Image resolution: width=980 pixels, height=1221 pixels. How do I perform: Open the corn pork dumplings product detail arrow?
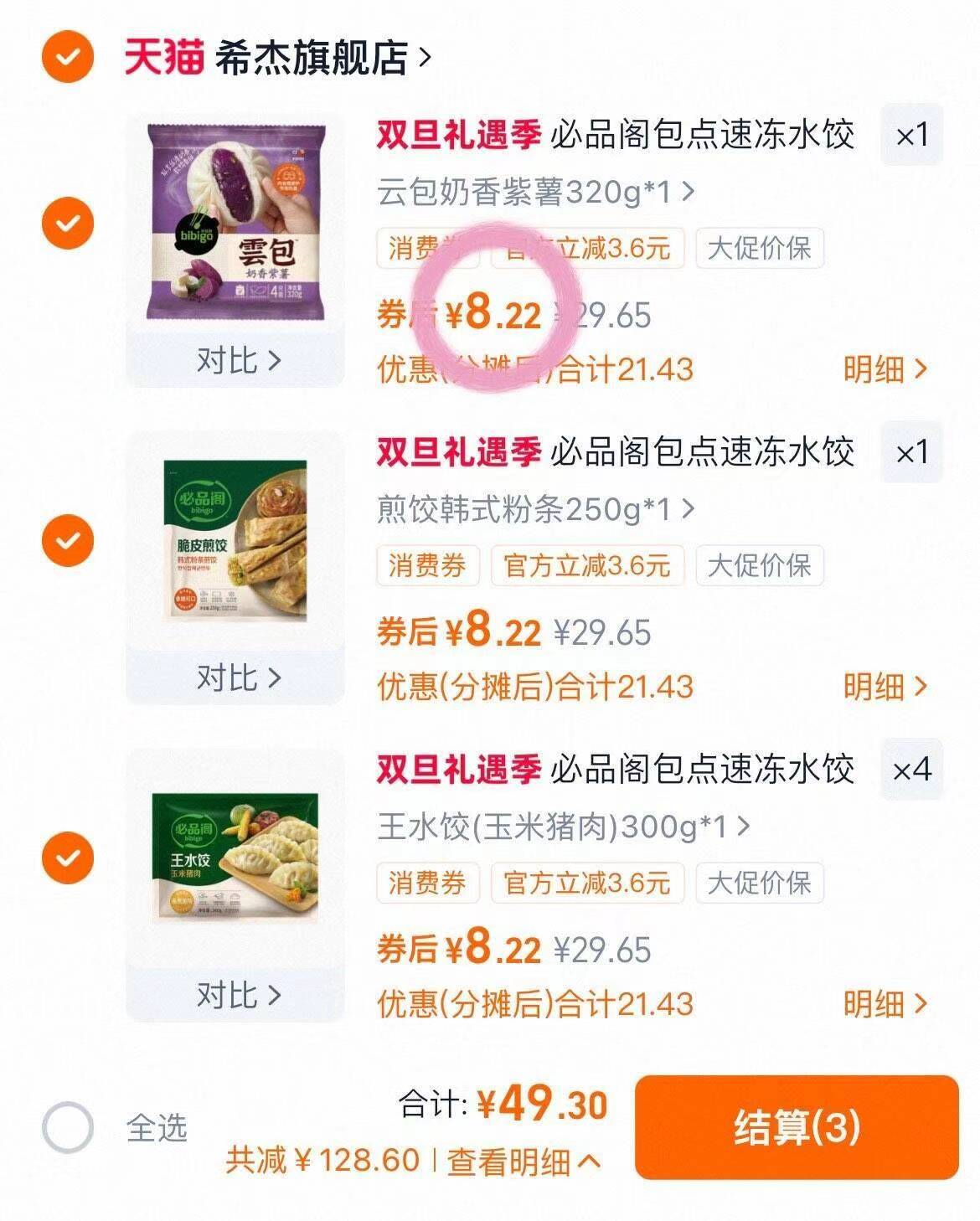pyautogui.click(x=737, y=825)
